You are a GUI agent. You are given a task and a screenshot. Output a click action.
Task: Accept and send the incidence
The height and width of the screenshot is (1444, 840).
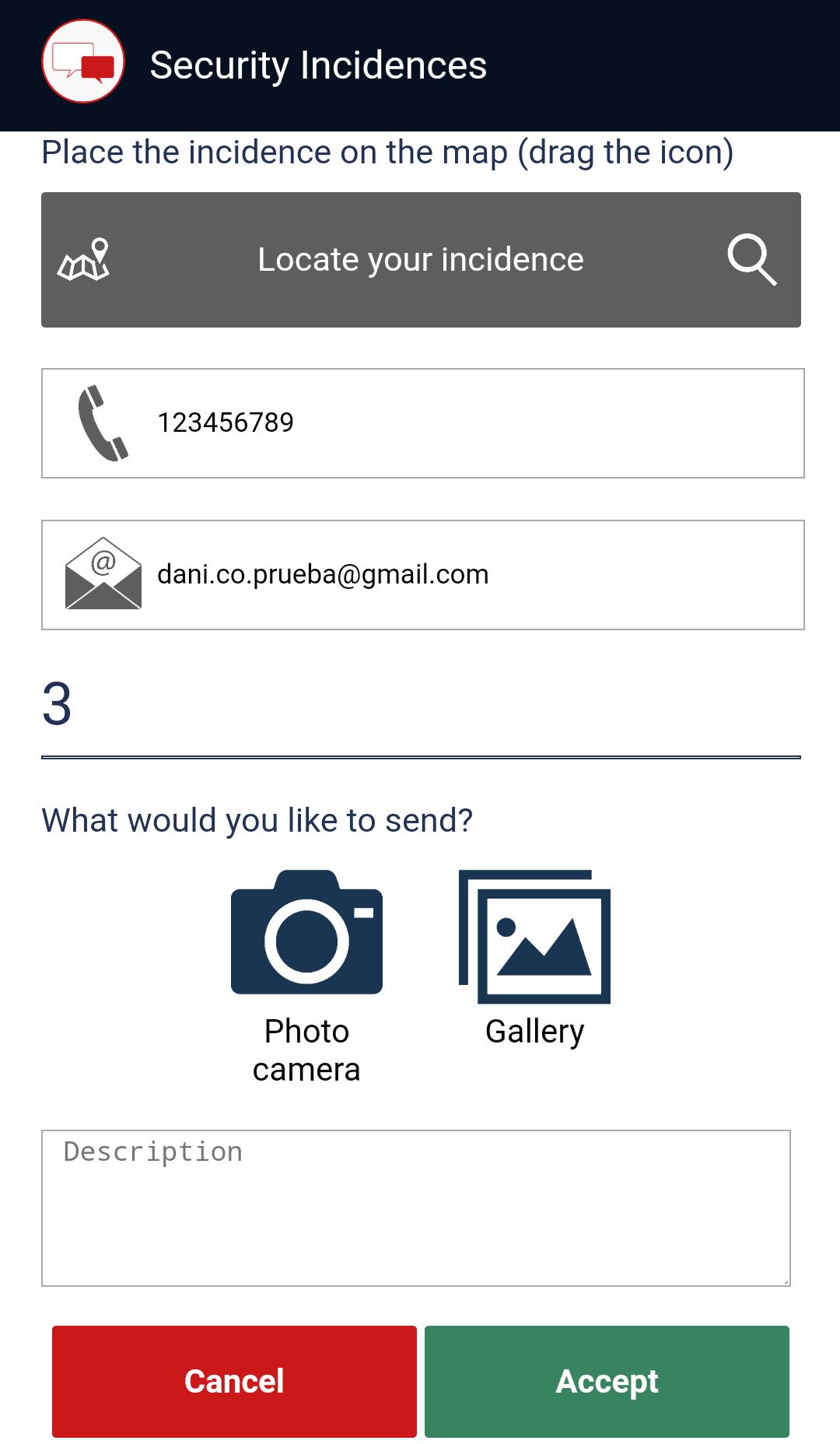[x=607, y=1382]
